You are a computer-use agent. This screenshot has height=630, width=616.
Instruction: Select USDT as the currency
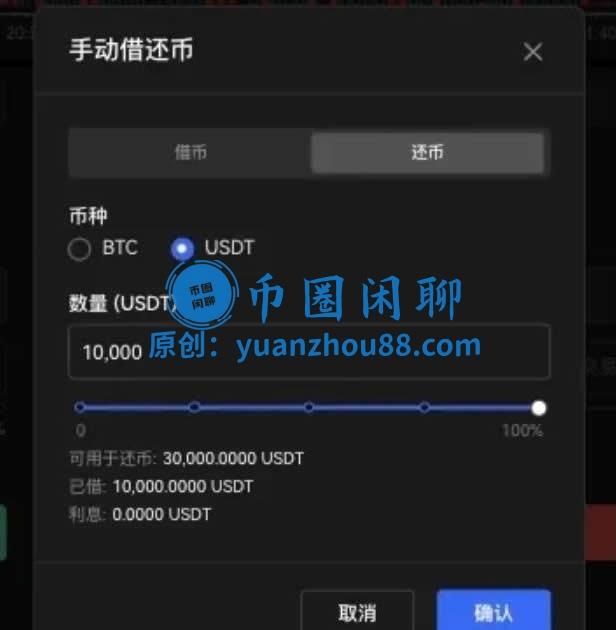[182, 249]
